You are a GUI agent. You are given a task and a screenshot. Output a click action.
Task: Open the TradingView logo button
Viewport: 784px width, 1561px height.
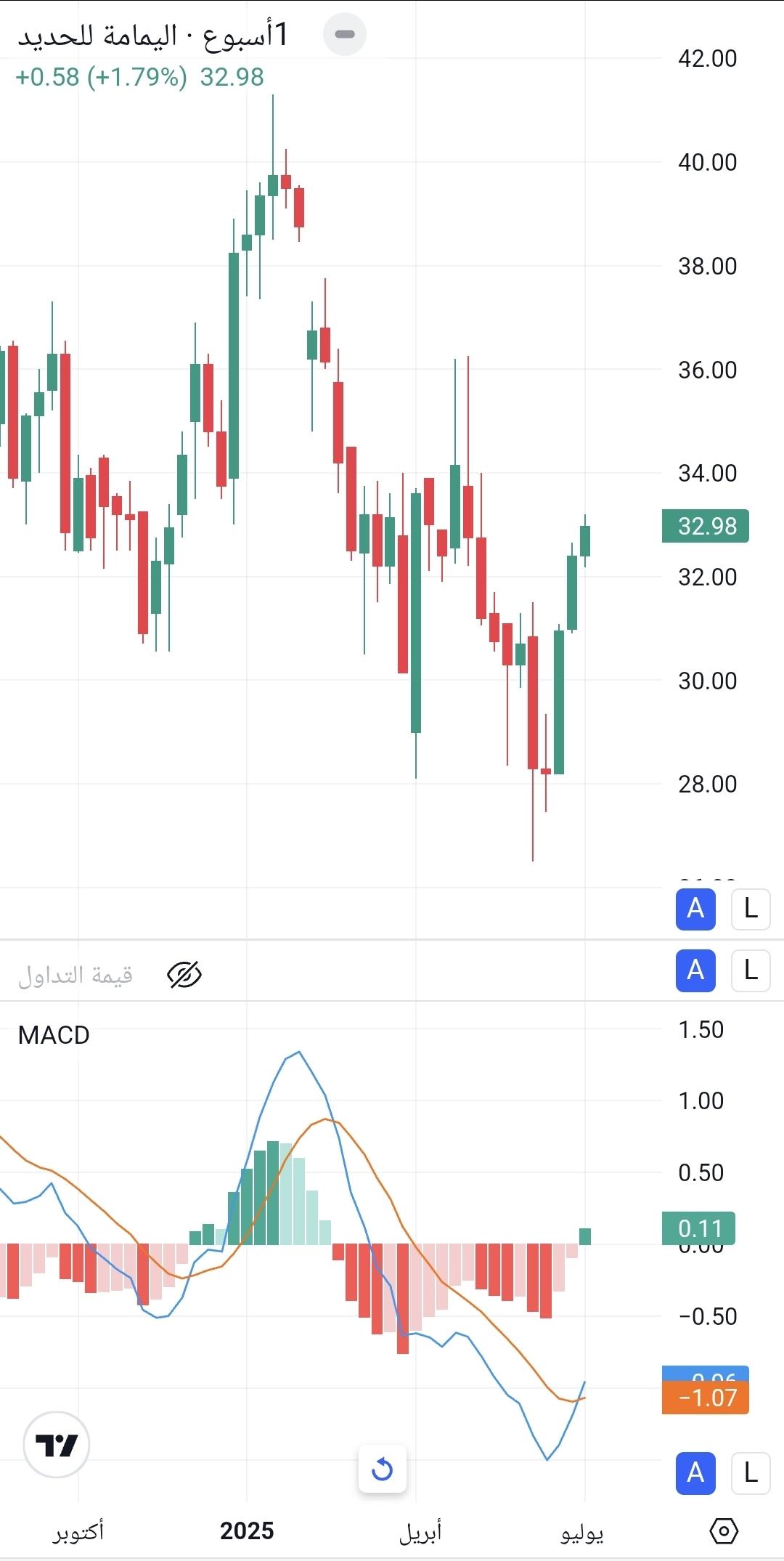point(57,1446)
